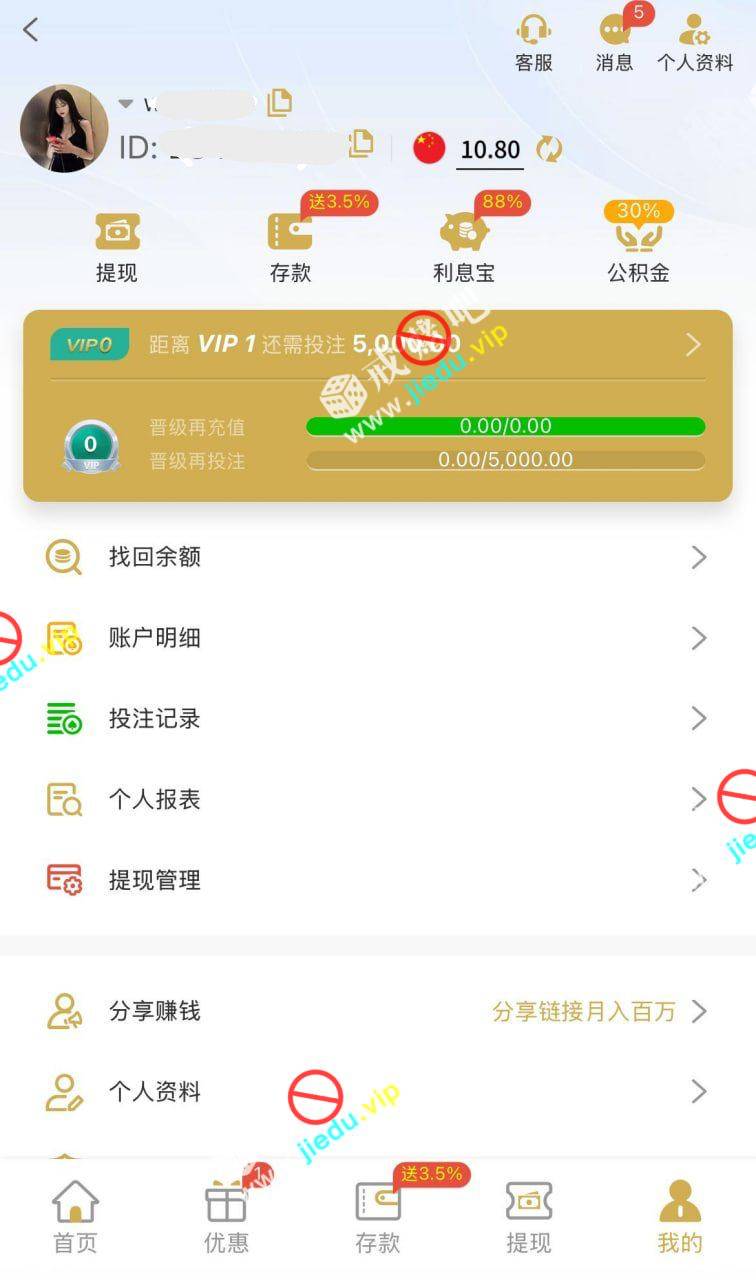Switch to the 存款 deposit tab

(378, 1217)
